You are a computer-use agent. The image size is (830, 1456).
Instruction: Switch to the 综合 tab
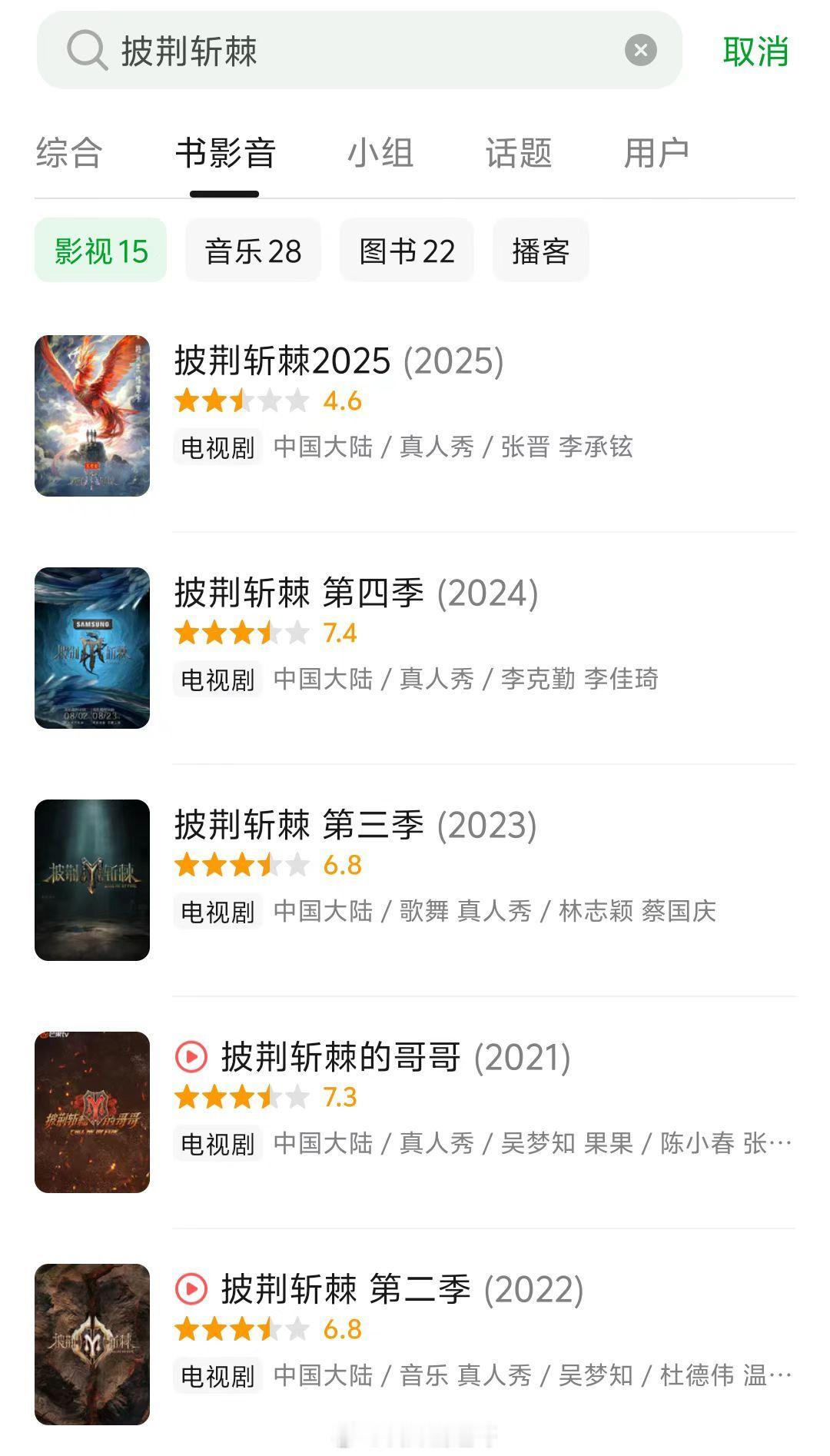[x=69, y=152]
